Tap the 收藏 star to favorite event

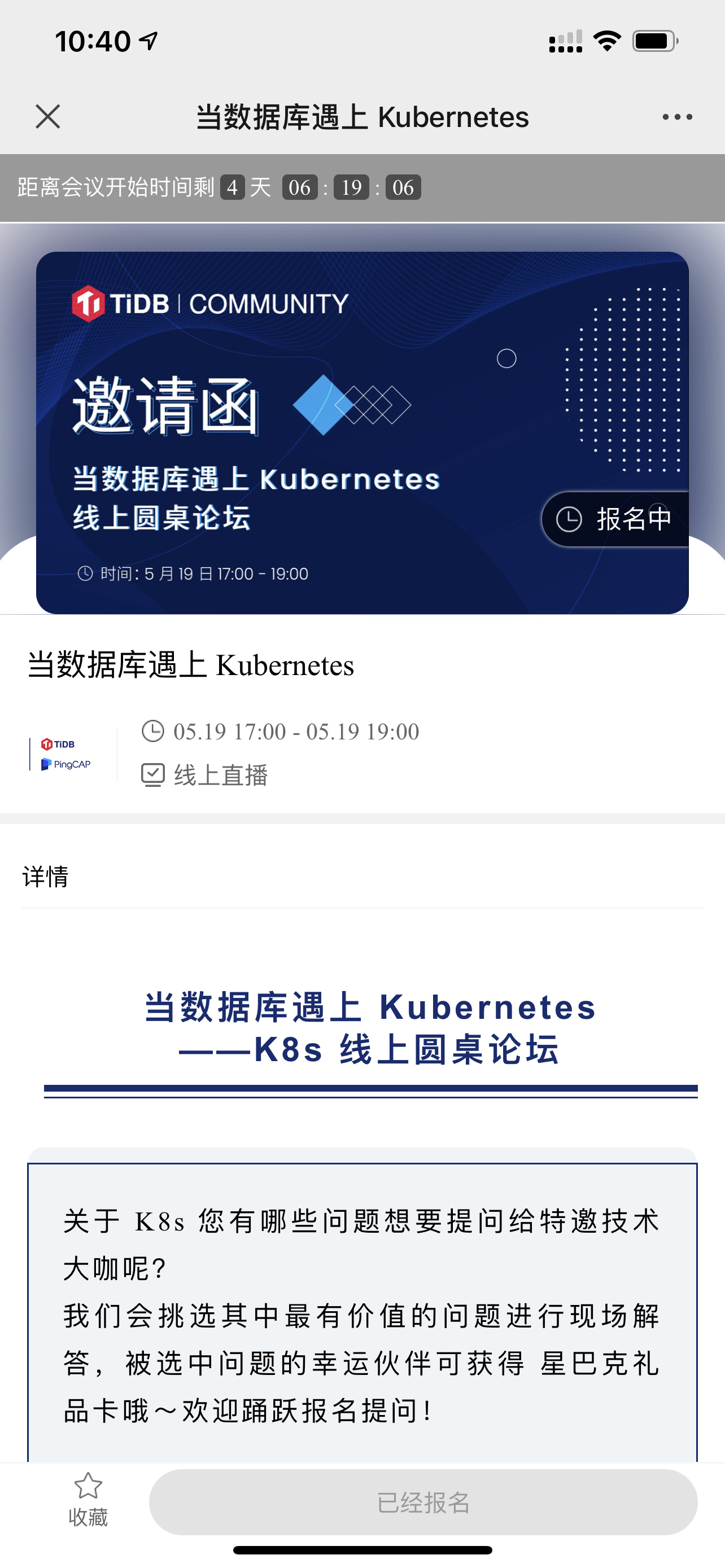[x=88, y=1500]
